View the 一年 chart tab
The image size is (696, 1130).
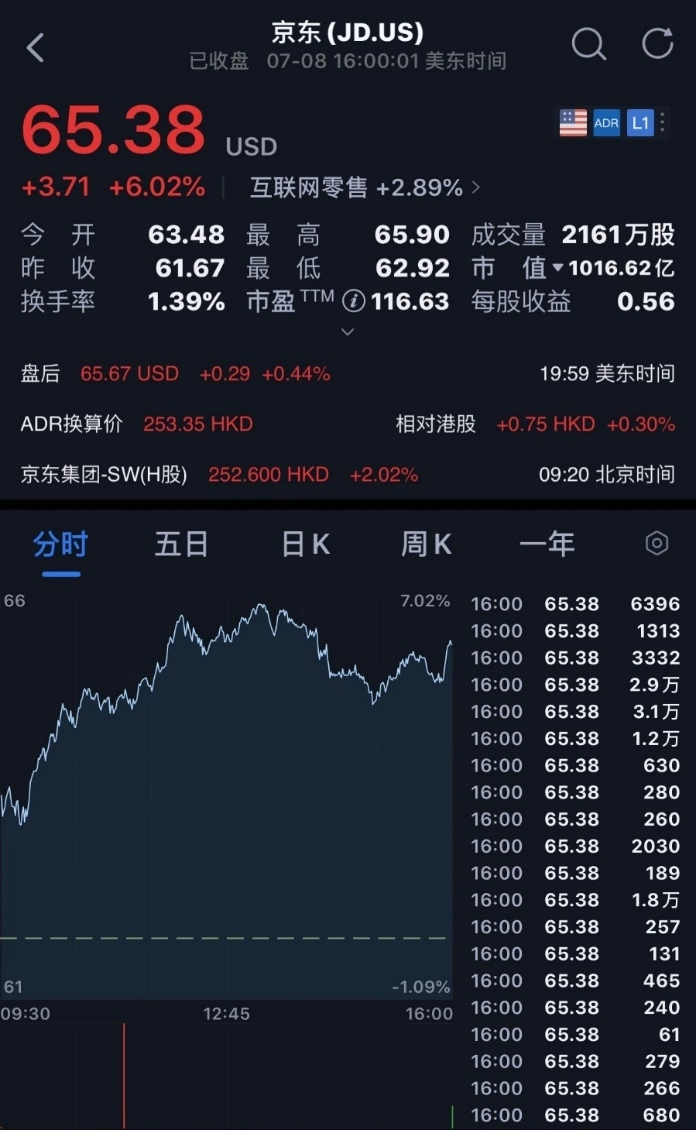point(547,544)
